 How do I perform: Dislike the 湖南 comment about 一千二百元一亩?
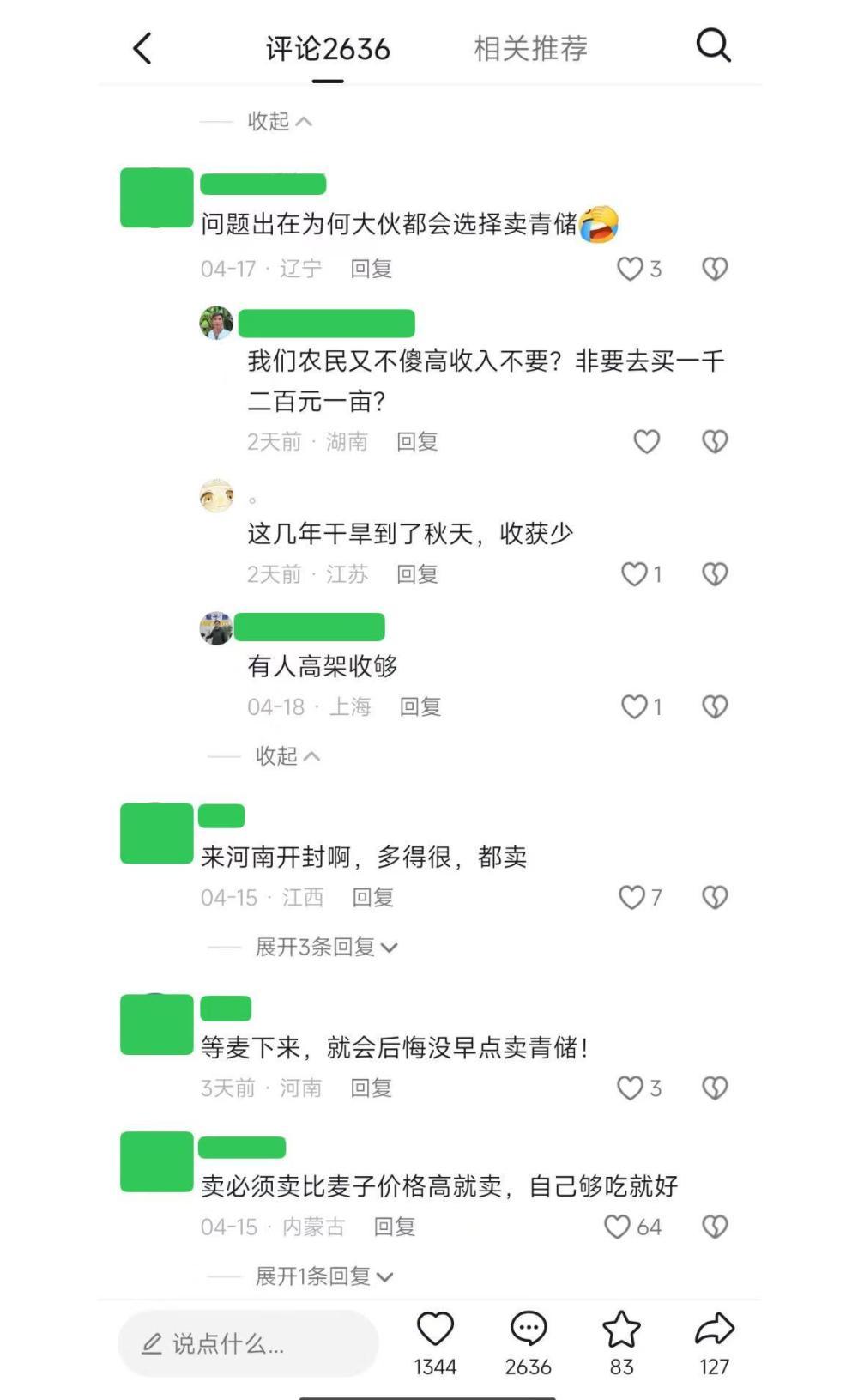pos(715,441)
